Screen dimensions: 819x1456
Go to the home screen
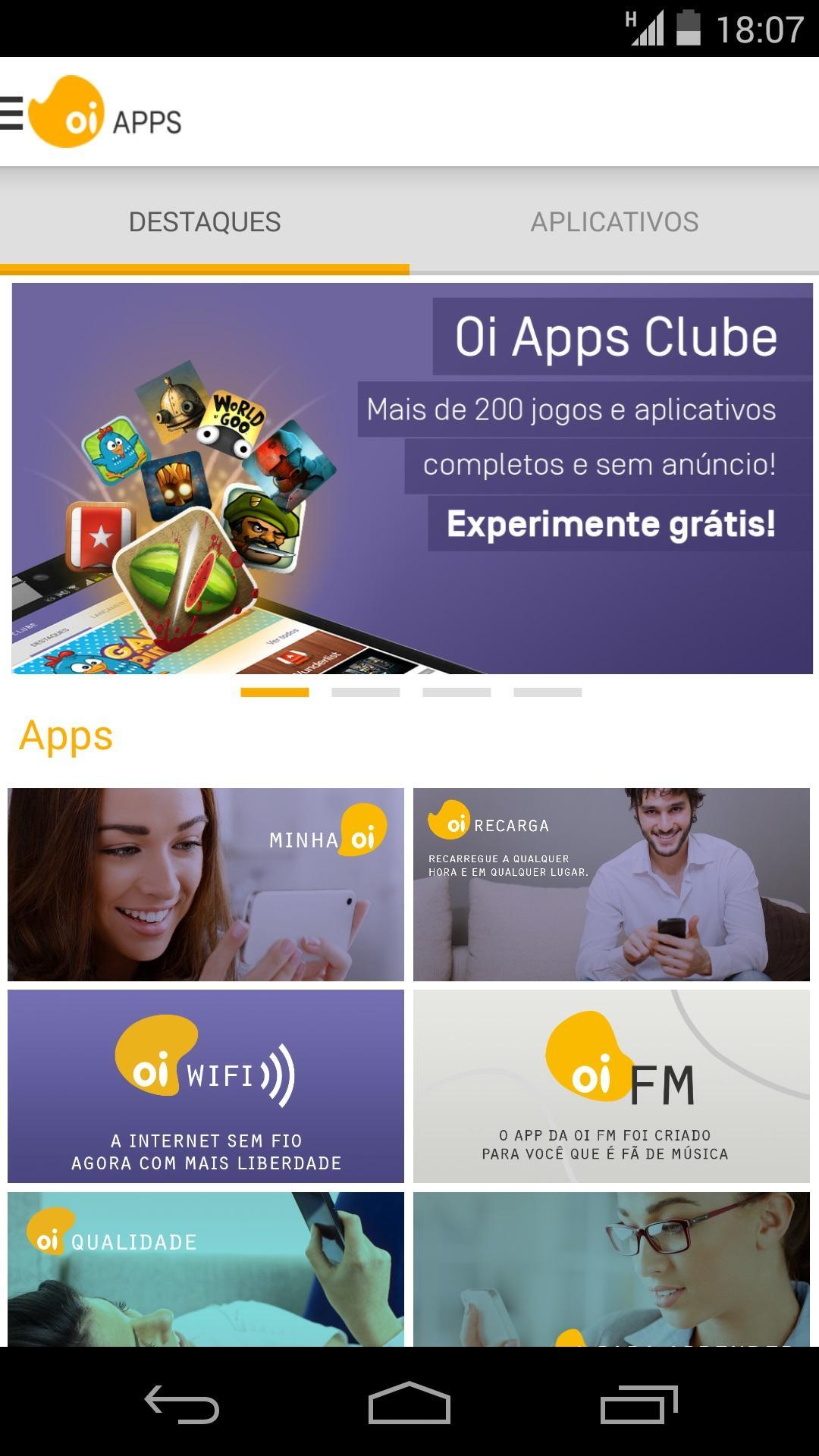409,1404
